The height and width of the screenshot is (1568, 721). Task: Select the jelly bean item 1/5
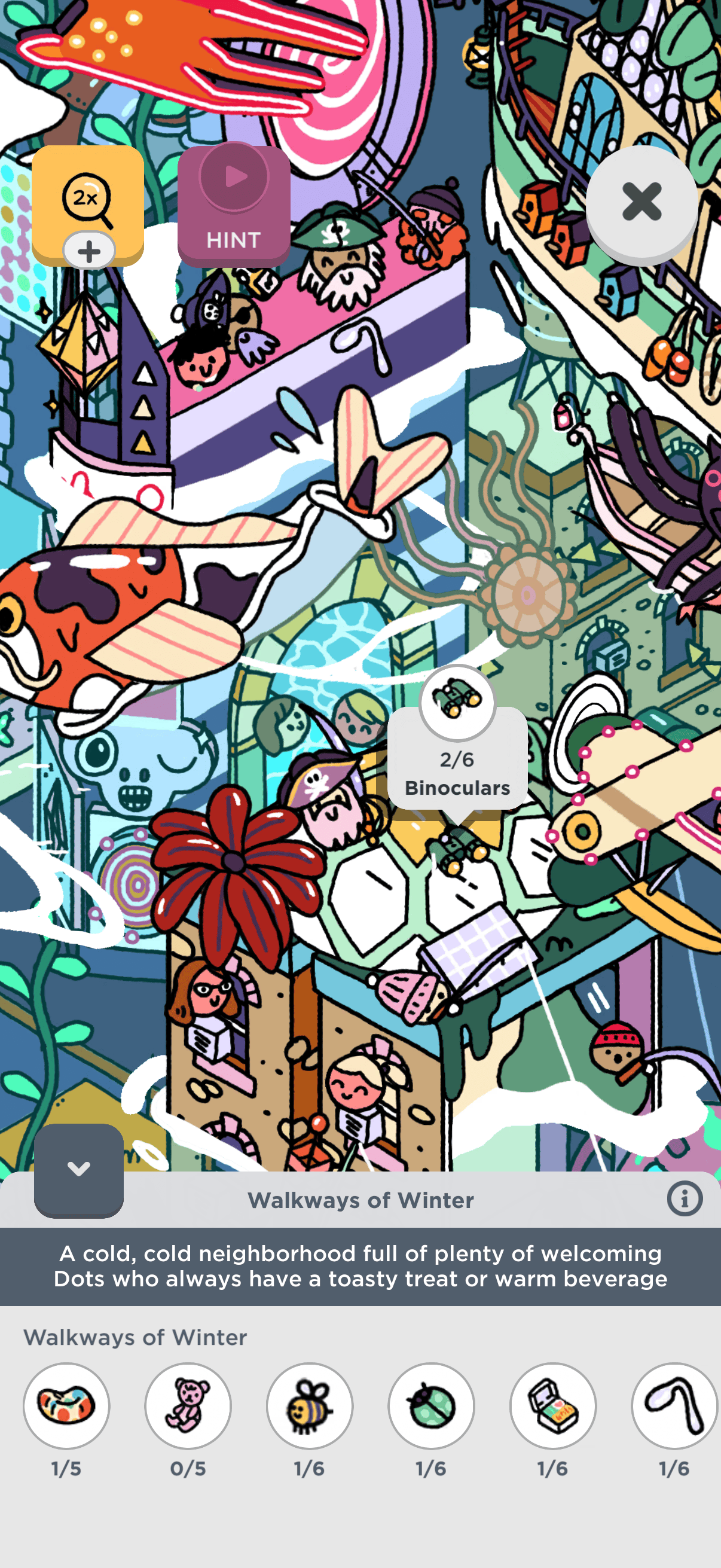(x=66, y=1405)
